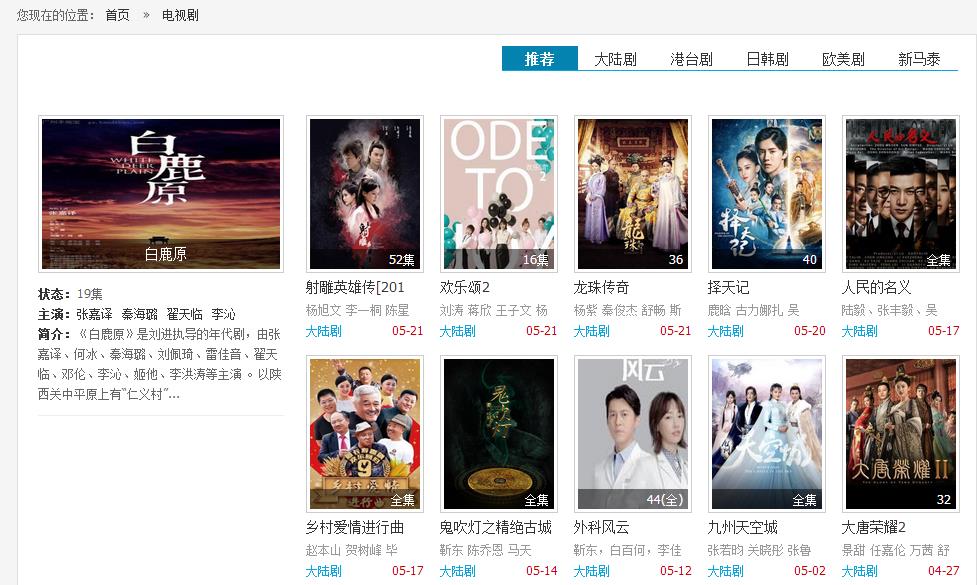Switch to the 日韩剧 tab

click(x=767, y=59)
